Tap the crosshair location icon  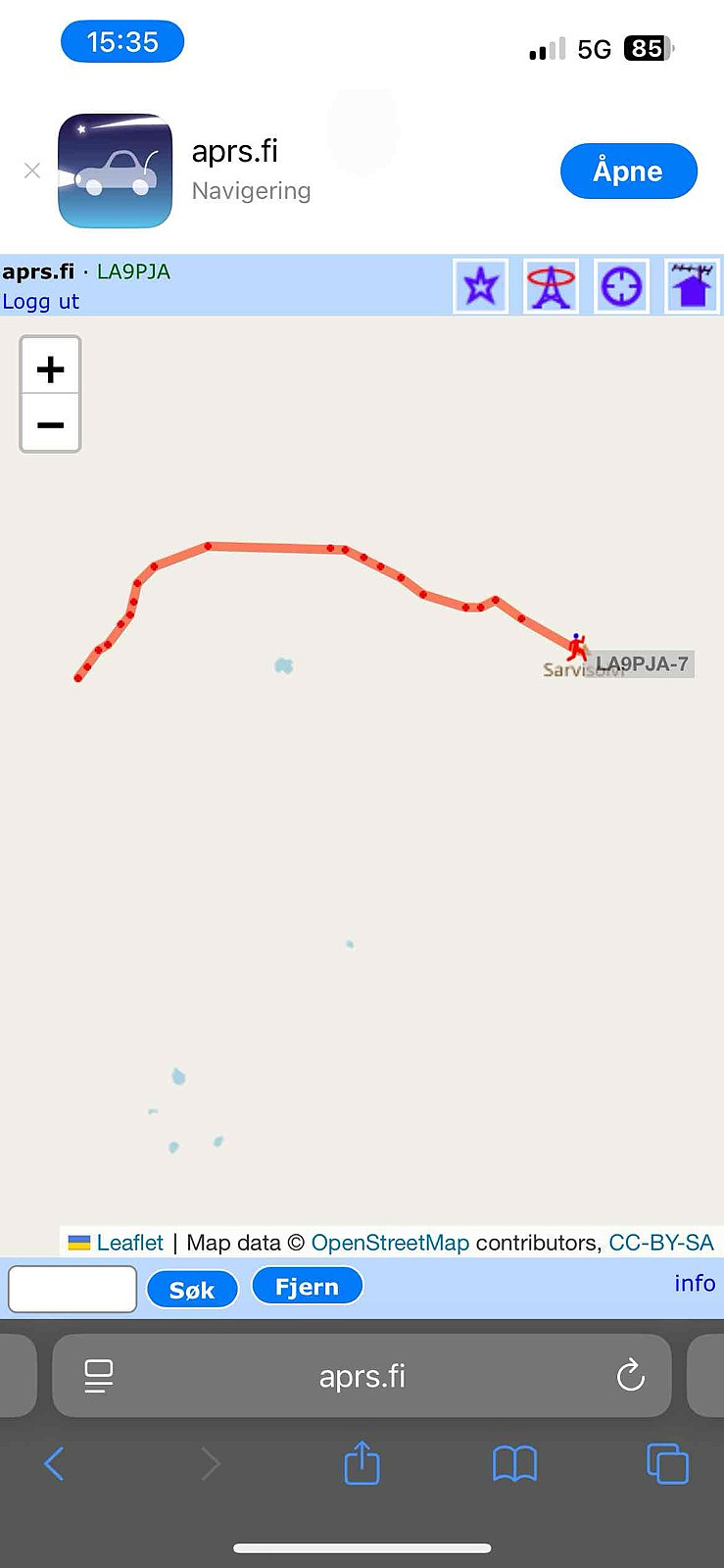coord(621,286)
